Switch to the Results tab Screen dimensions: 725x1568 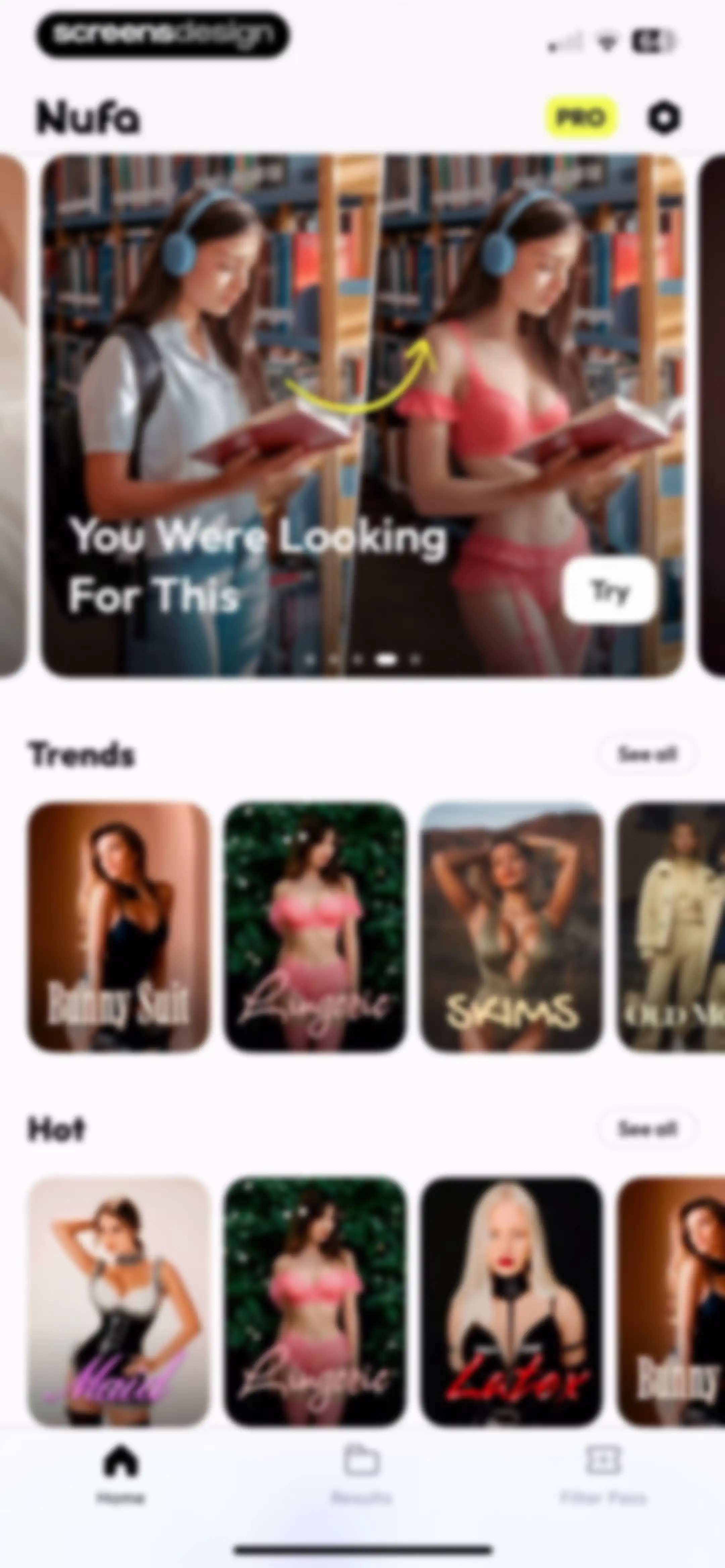coord(361,1475)
